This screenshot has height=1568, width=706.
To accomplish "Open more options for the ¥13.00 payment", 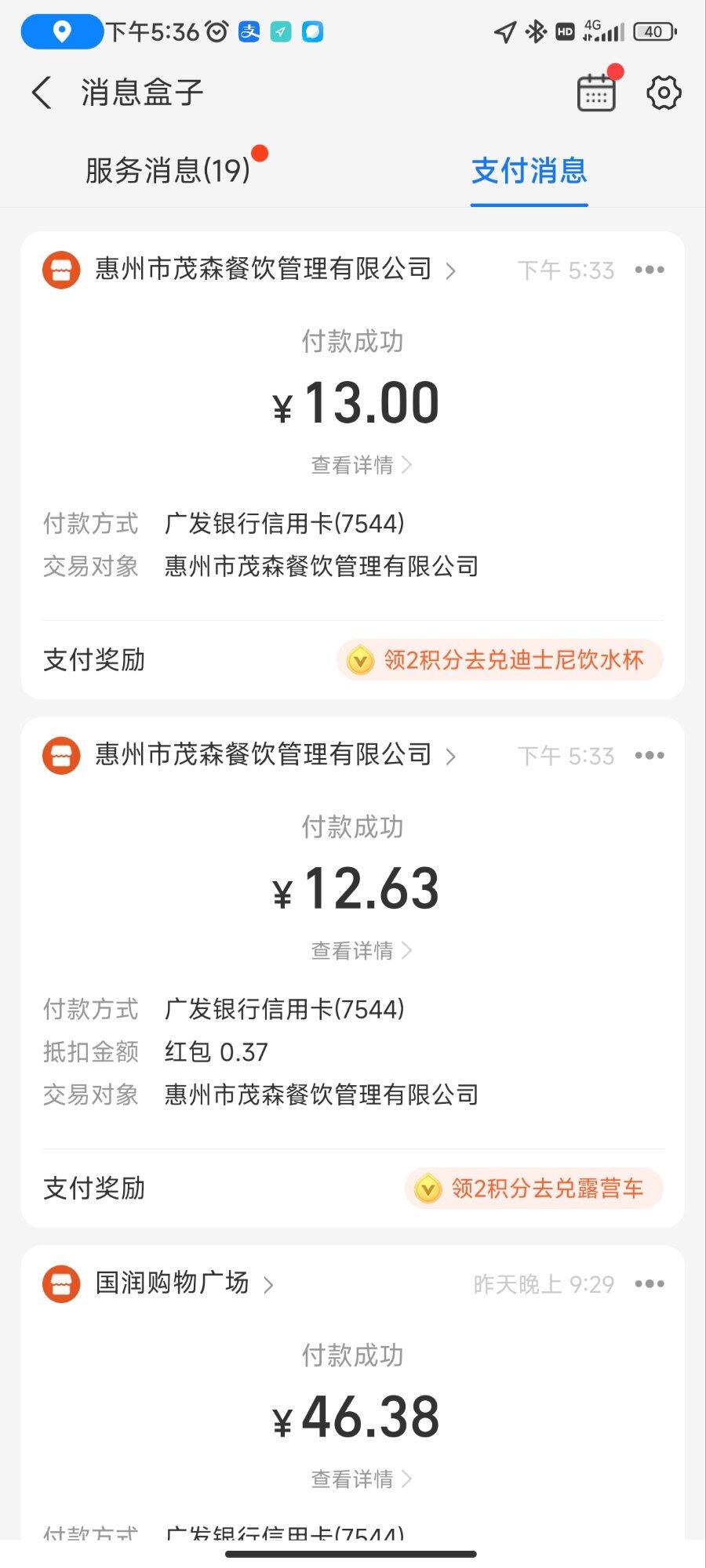I will (x=650, y=270).
